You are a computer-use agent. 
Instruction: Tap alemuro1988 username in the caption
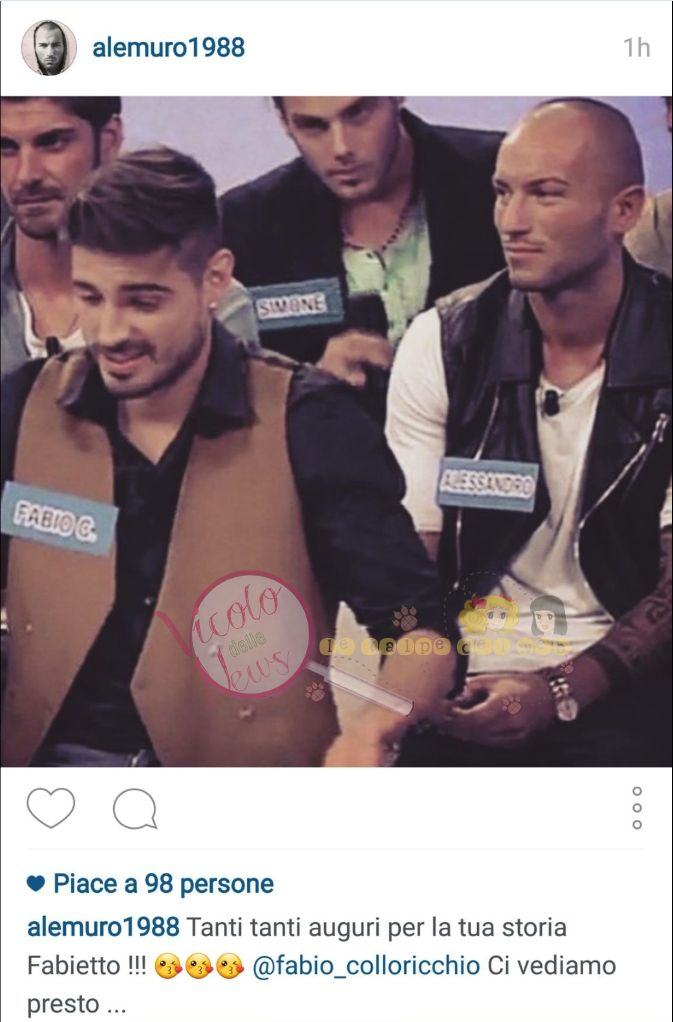[103, 927]
